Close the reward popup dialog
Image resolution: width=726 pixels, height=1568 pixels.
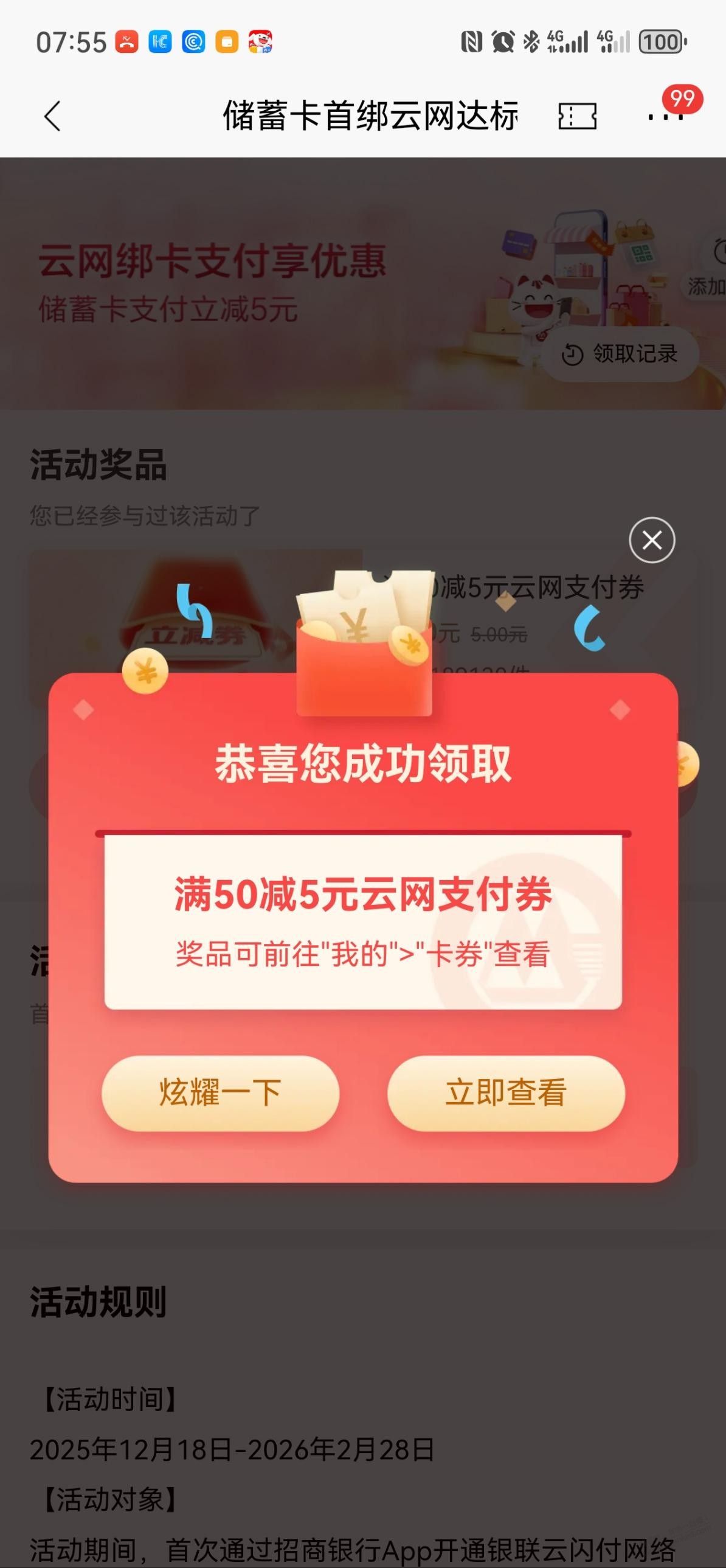(x=652, y=540)
